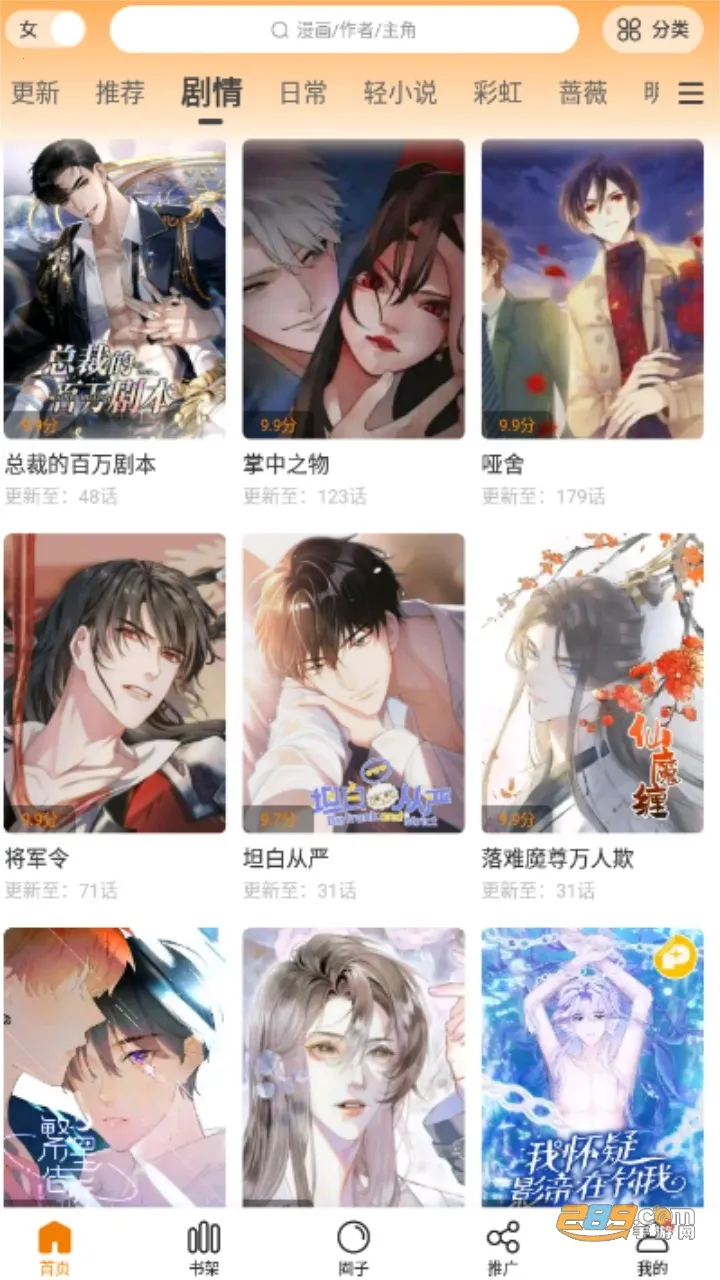Viewport: 720px width, 1280px height.
Task: Select the 日常 tab
Action: click(303, 93)
